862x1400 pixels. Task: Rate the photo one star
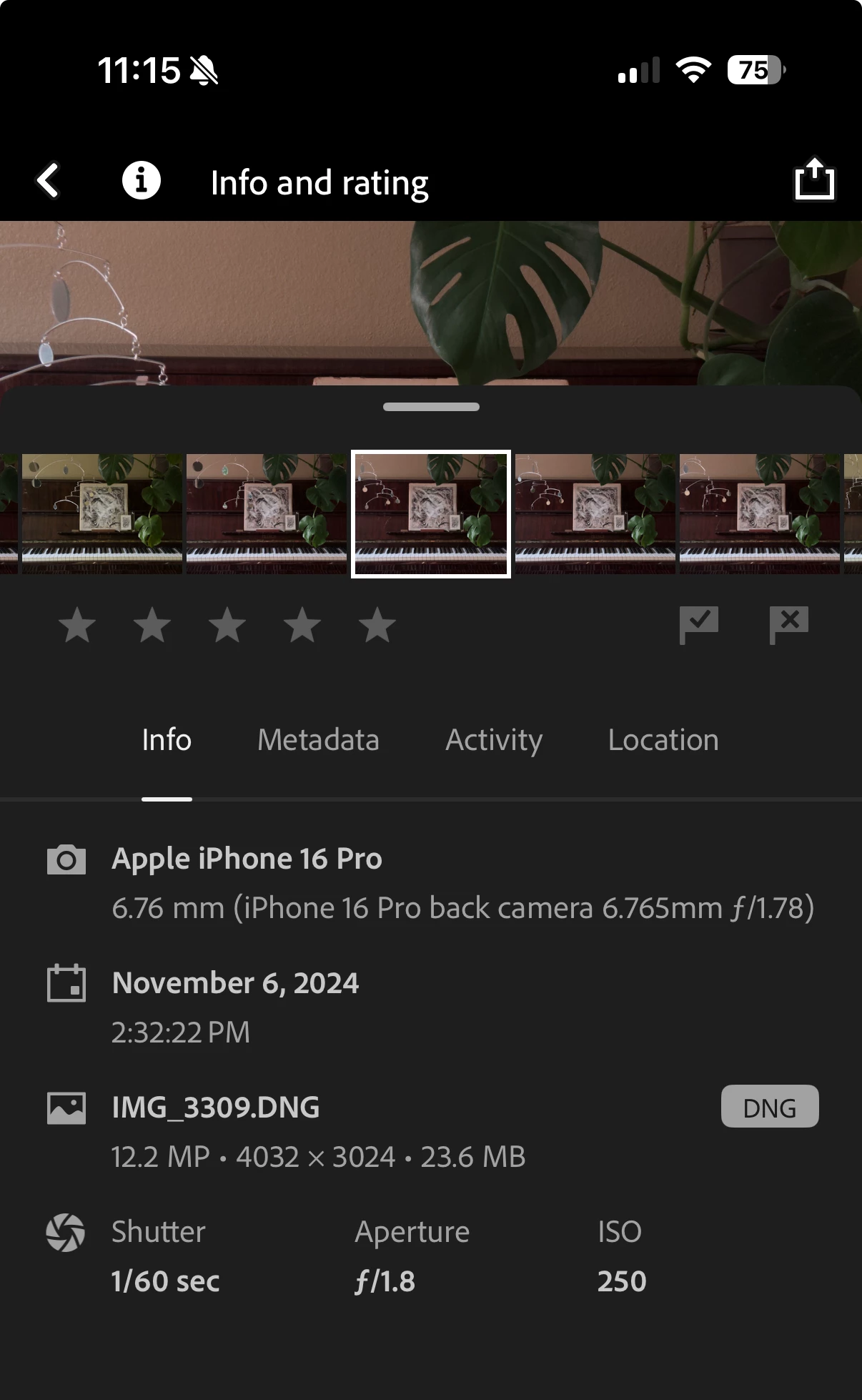coord(77,626)
